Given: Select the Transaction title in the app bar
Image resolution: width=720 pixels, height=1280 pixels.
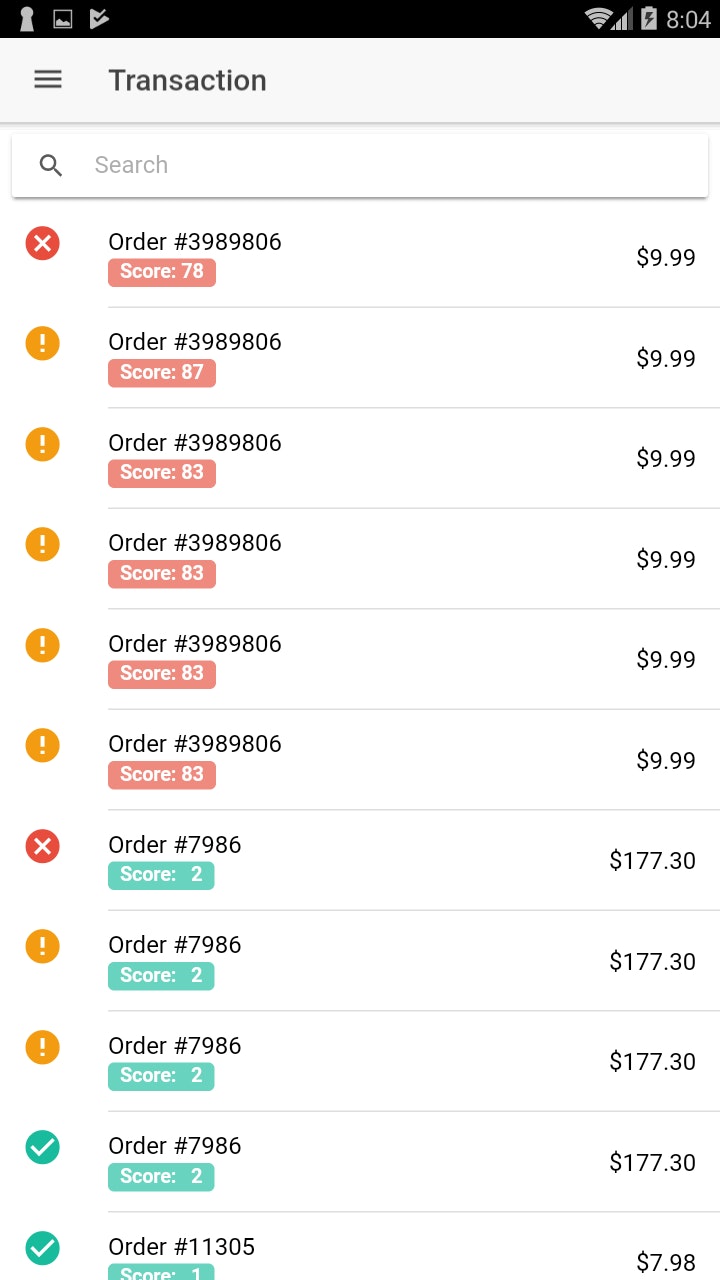Looking at the screenshot, I should coord(186,79).
